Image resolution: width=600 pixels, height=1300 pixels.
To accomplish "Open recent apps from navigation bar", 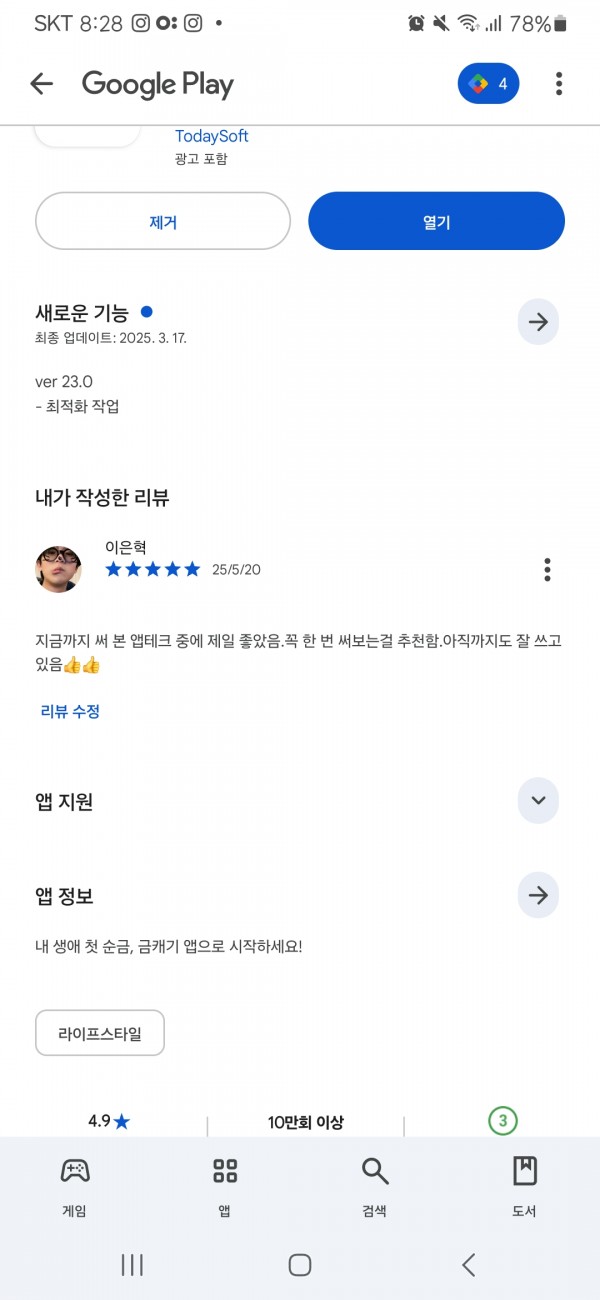I will [132, 1265].
